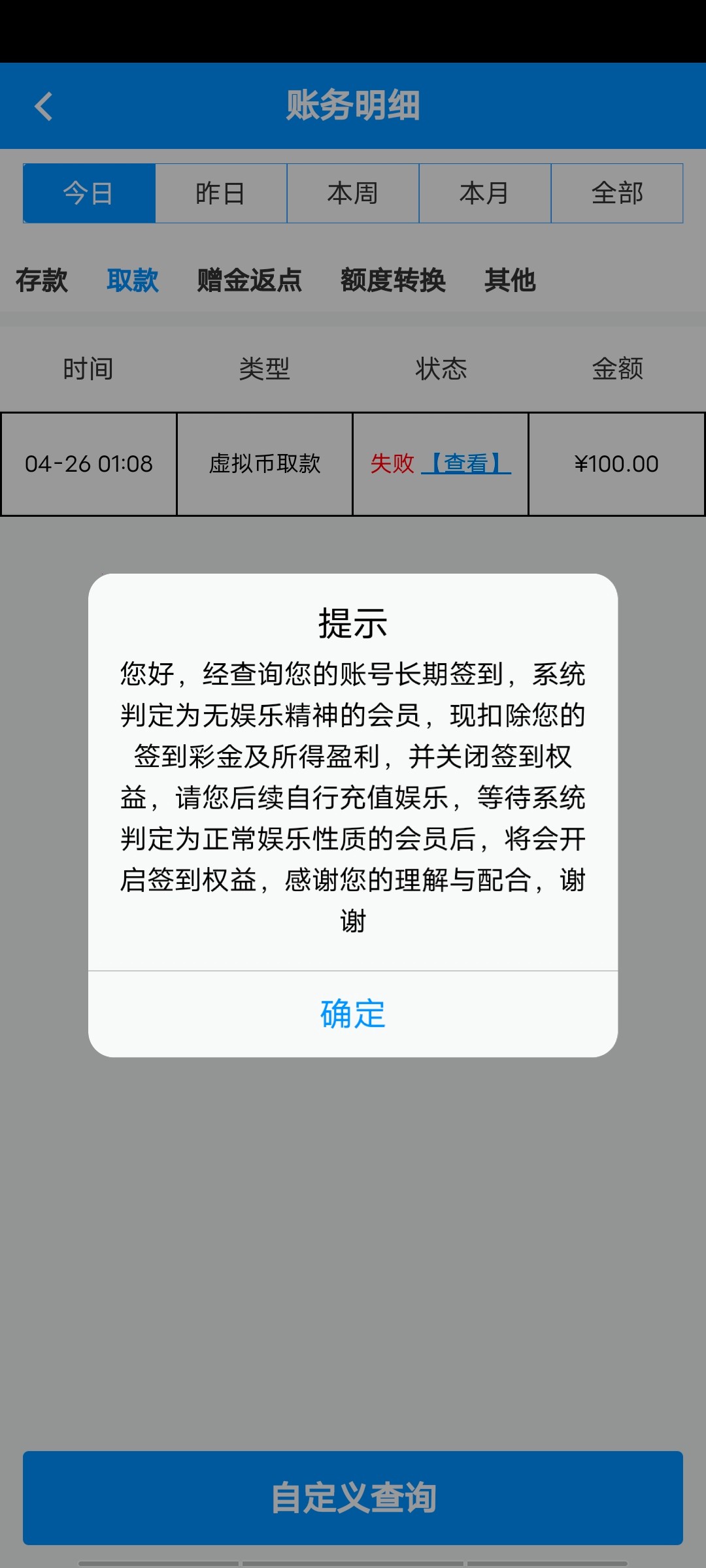Image resolution: width=706 pixels, height=1568 pixels.
Task: Tap the 【查看】 link for failed withdrawal
Action: pos(466,464)
